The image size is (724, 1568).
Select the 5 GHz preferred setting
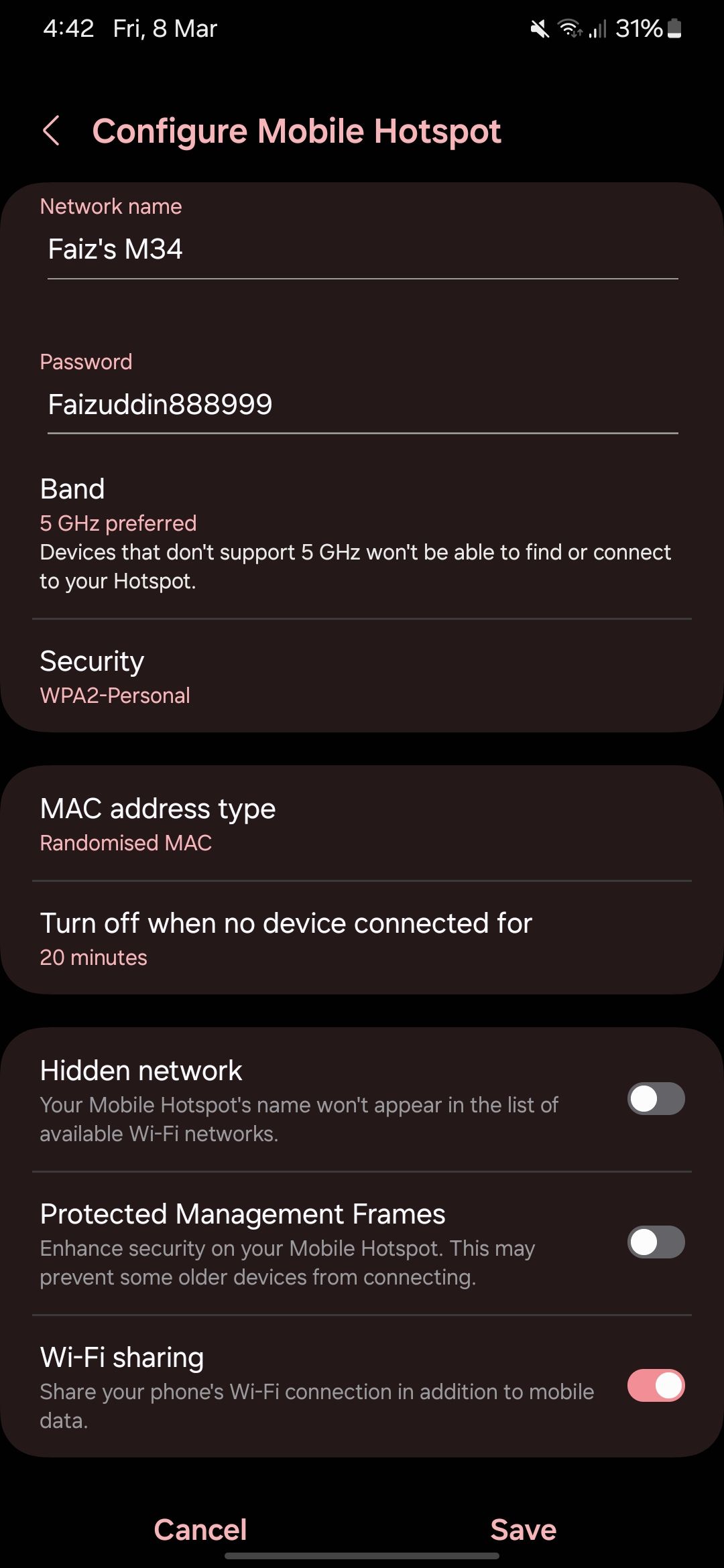(119, 523)
